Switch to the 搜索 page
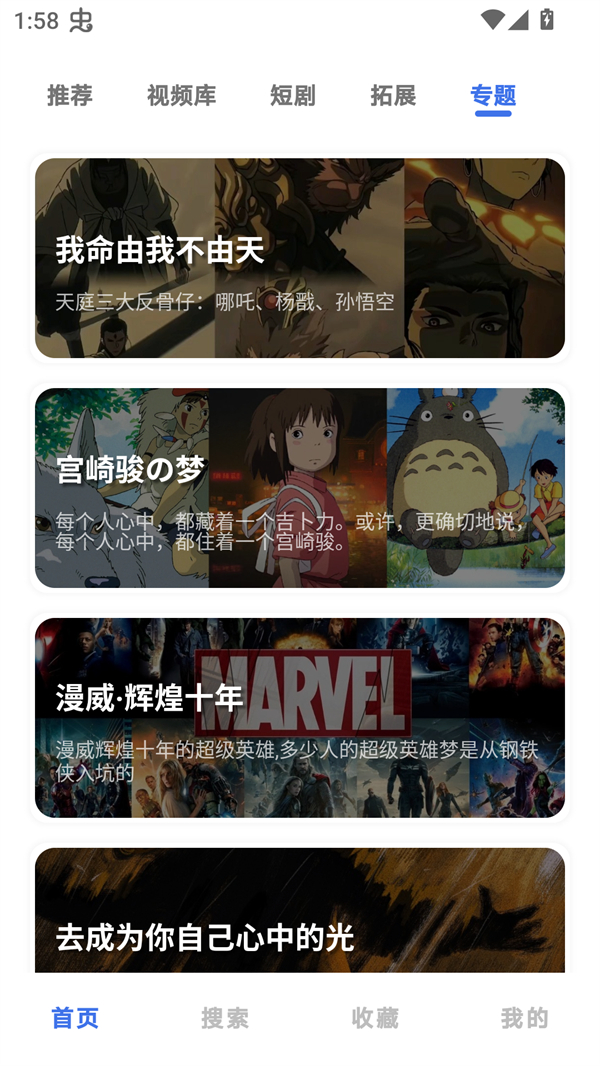The image size is (600, 1066). 225,1018
